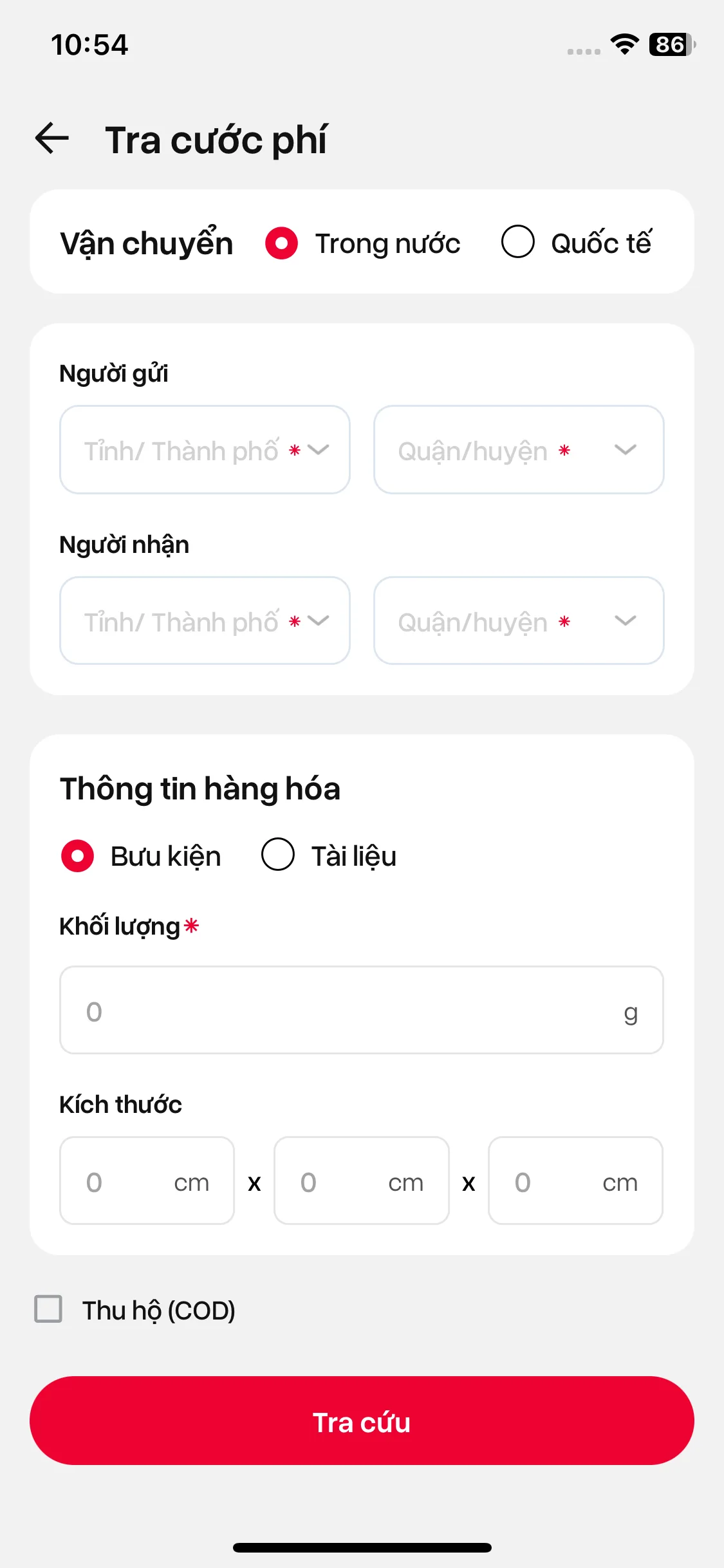Open the sender Tỉnh/Thành phố dropdown
Viewport: 724px width, 1568px height.
coord(205,449)
